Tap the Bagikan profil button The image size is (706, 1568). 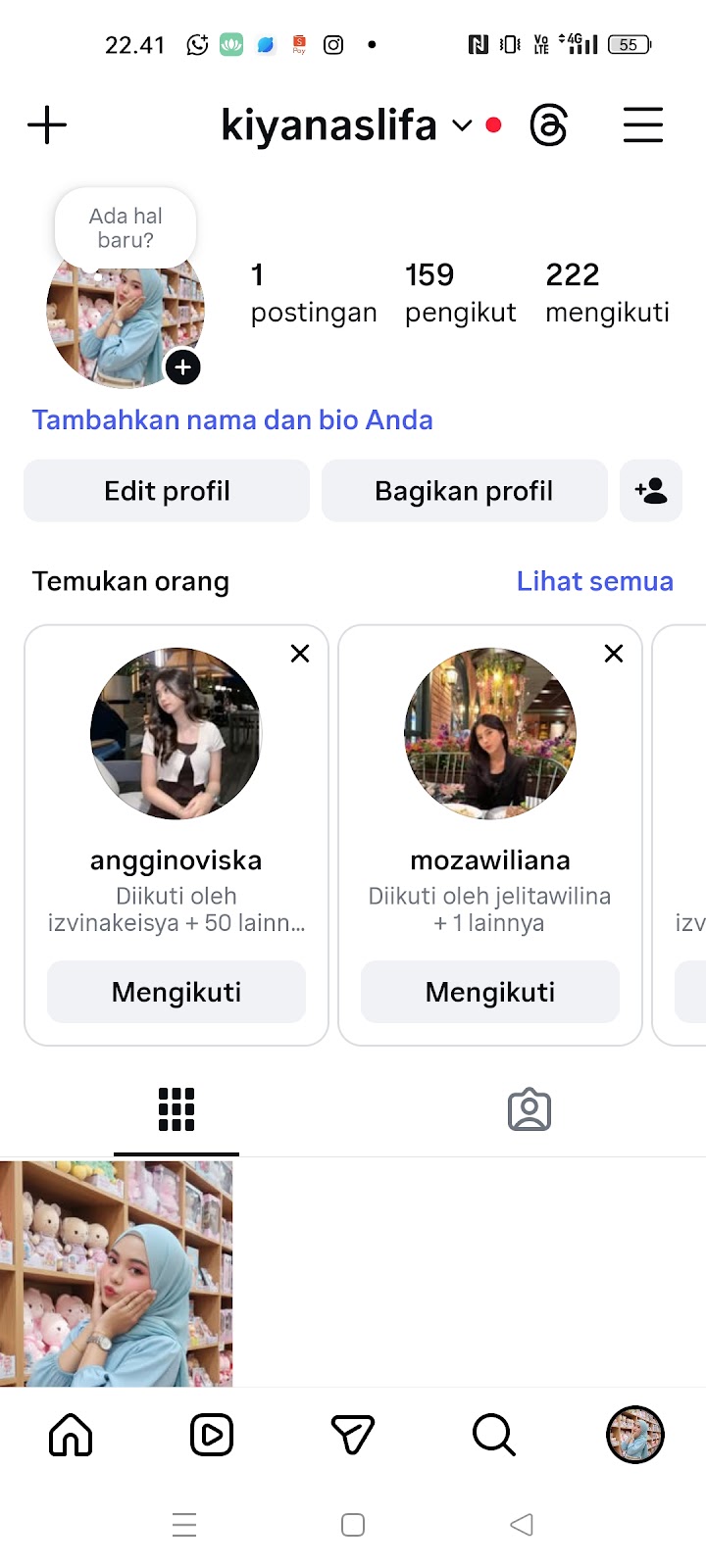[x=464, y=491]
